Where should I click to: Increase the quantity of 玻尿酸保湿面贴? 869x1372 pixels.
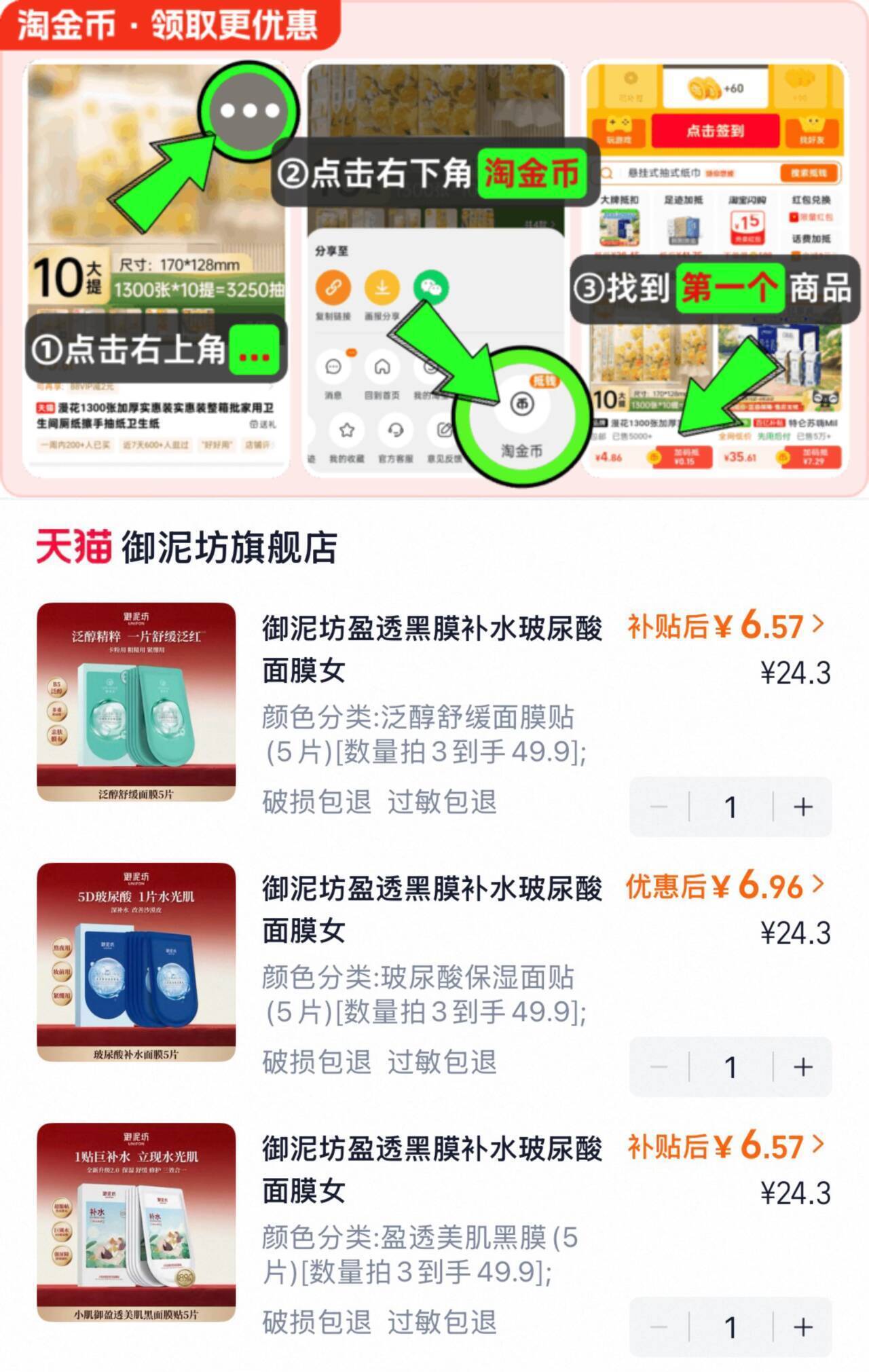[803, 1067]
